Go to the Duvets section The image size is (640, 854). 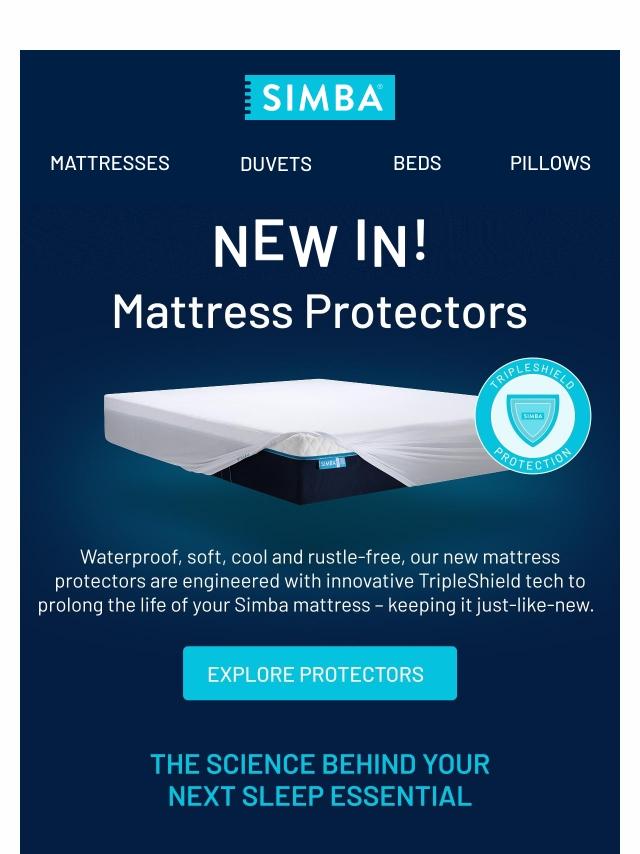click(x=276, y=164)
